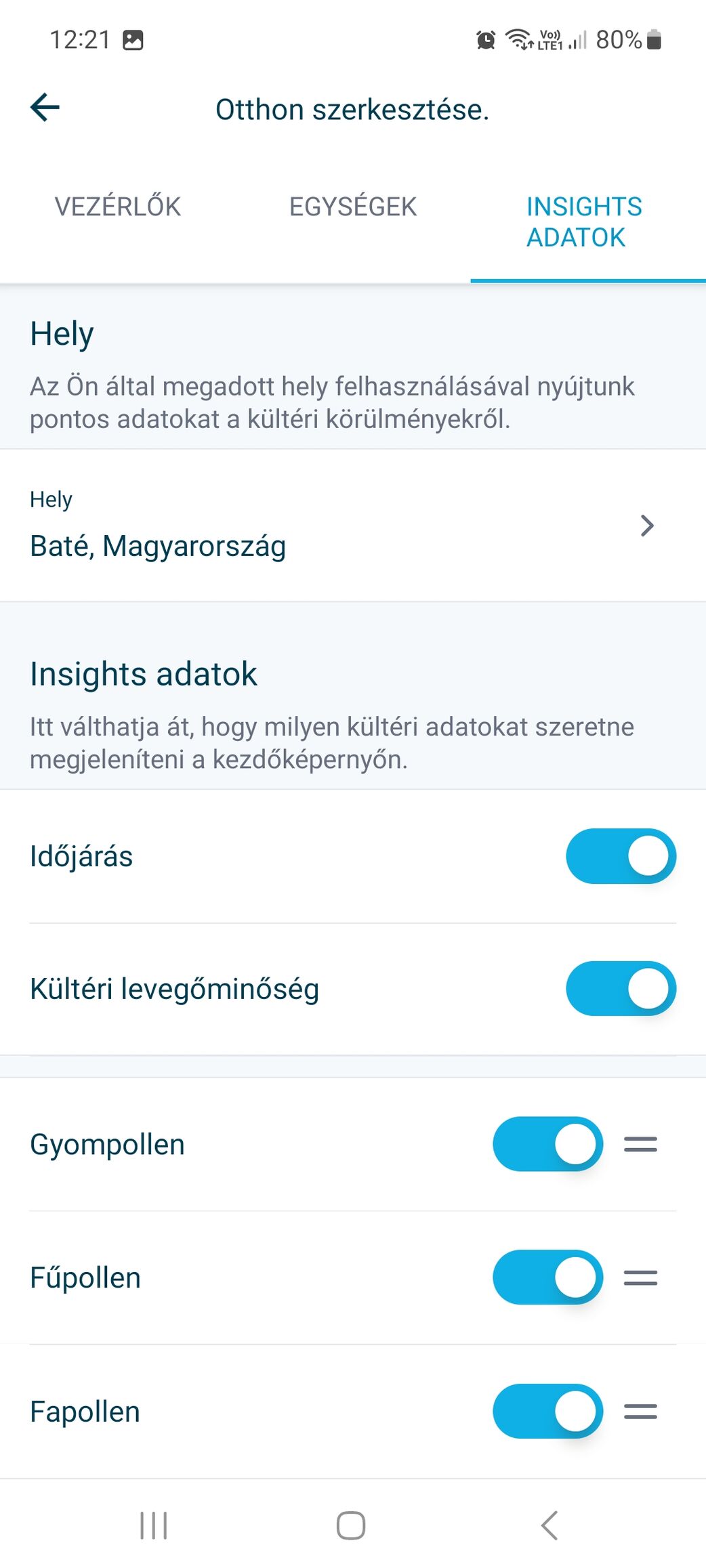Turn off the Időjárás switch

tap(621, 856)
